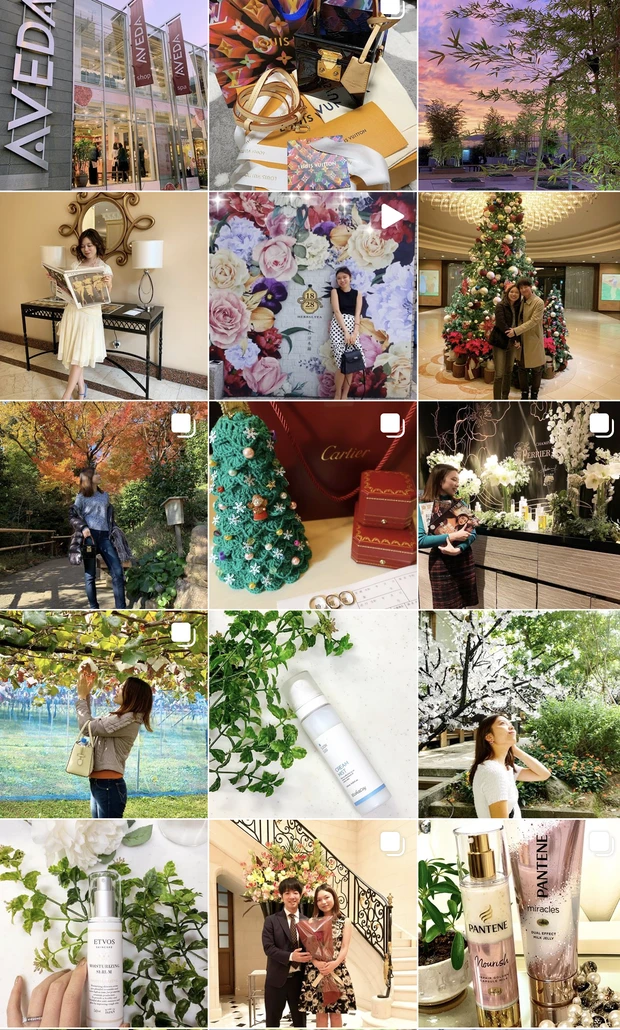Open the AVEDA storefront post
620x1030 pixels.
(x=103, y=94)
